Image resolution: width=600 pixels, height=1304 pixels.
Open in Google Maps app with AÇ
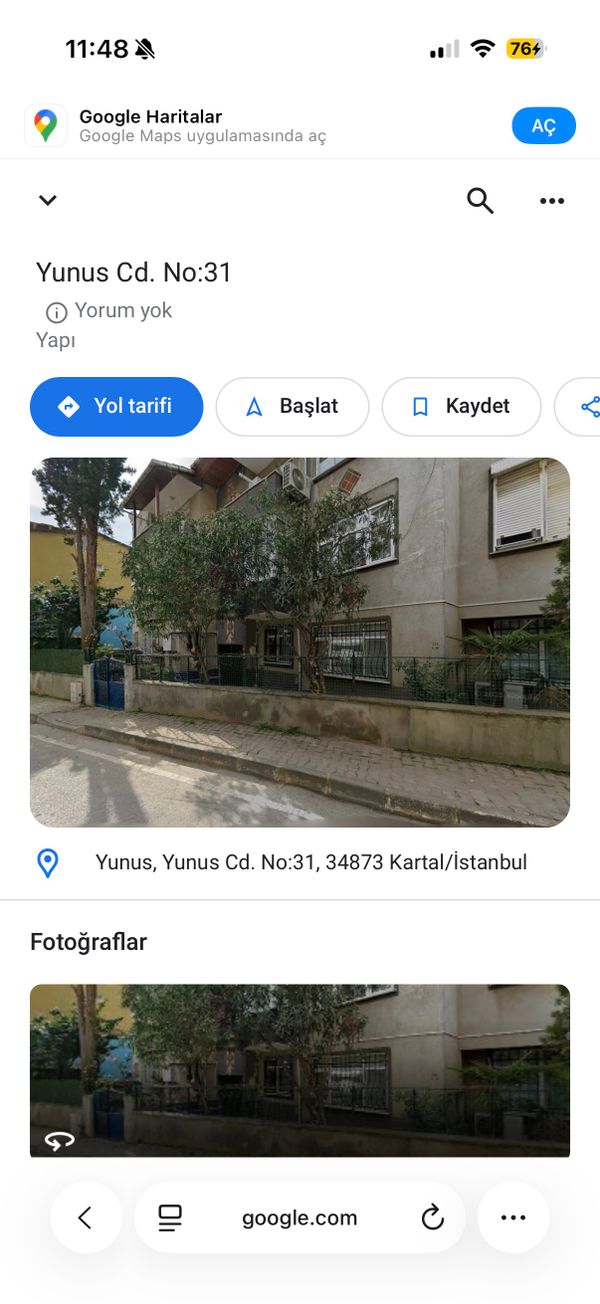(x=543, y=126)
